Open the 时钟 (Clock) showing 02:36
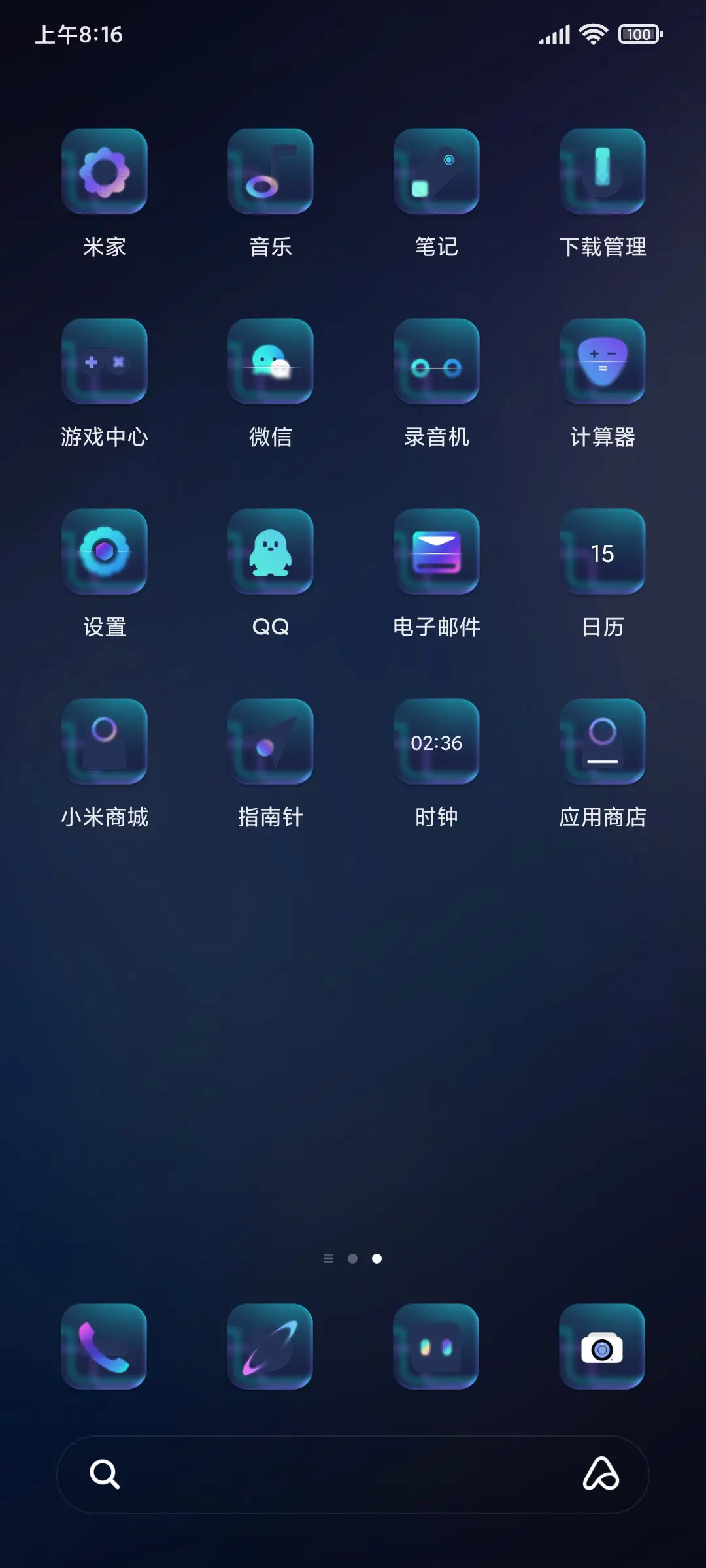 [437, 742]
